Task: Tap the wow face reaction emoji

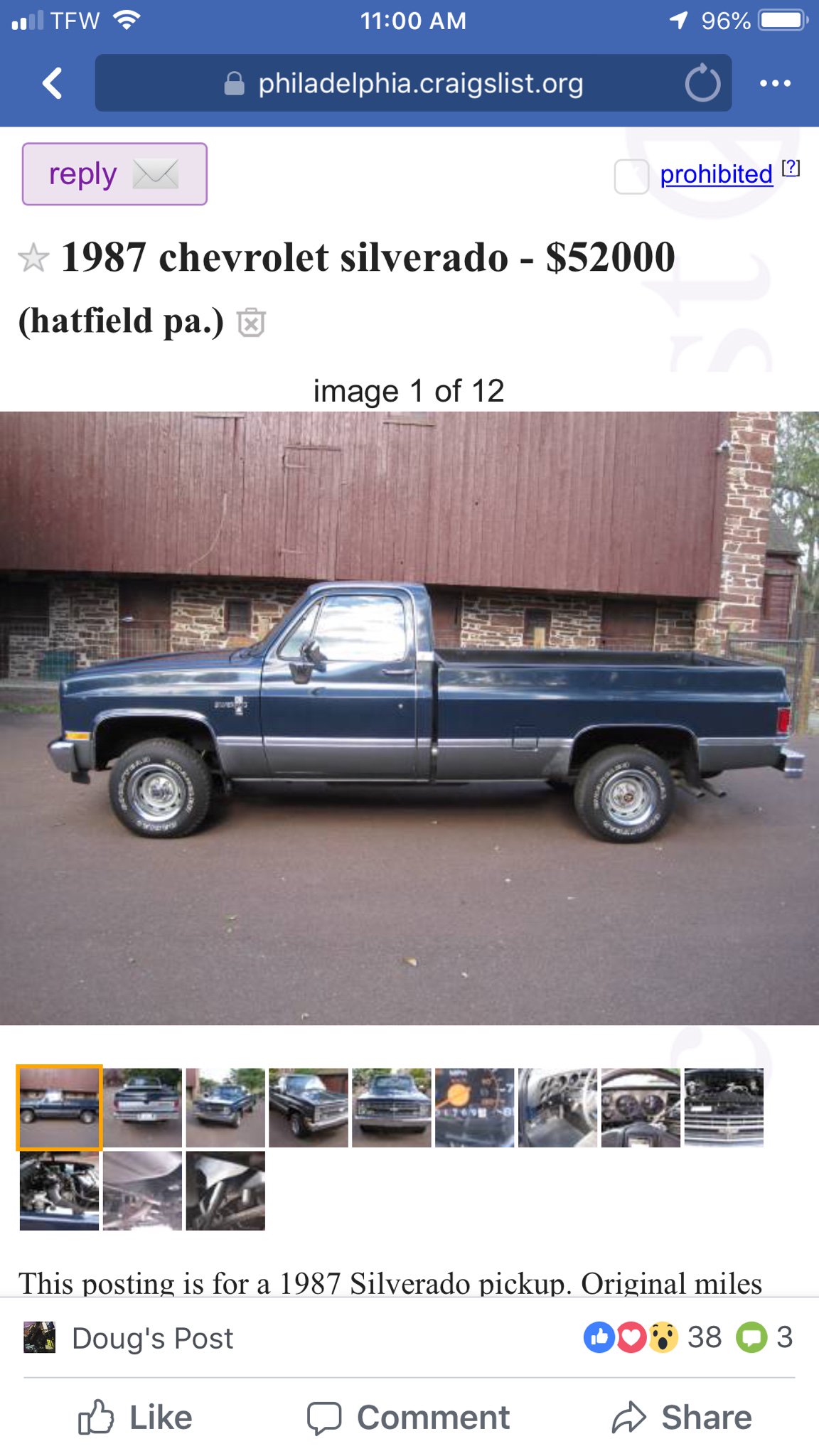Action: click(x=665, y=1337)
